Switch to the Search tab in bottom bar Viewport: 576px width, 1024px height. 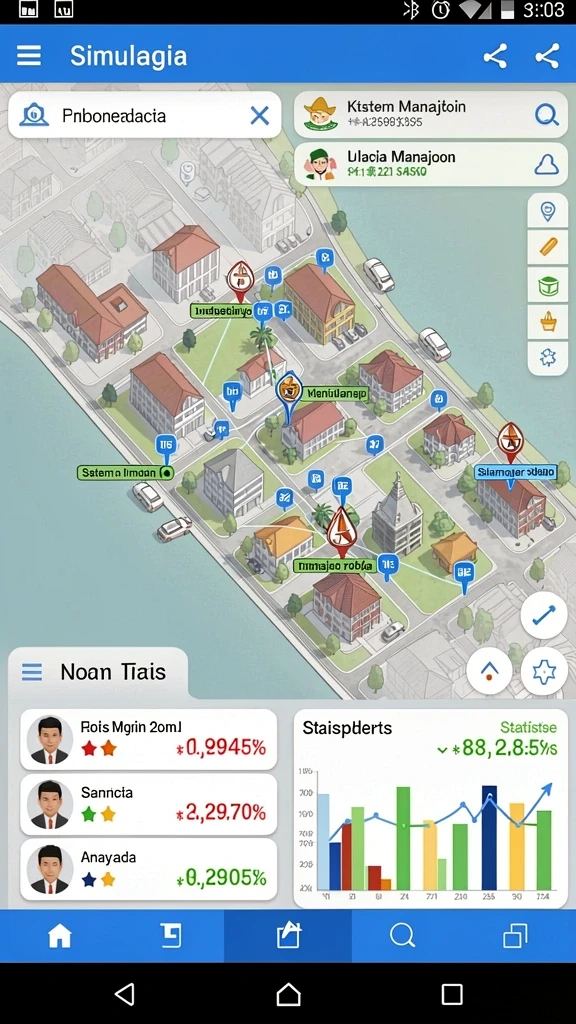point(402,936)
